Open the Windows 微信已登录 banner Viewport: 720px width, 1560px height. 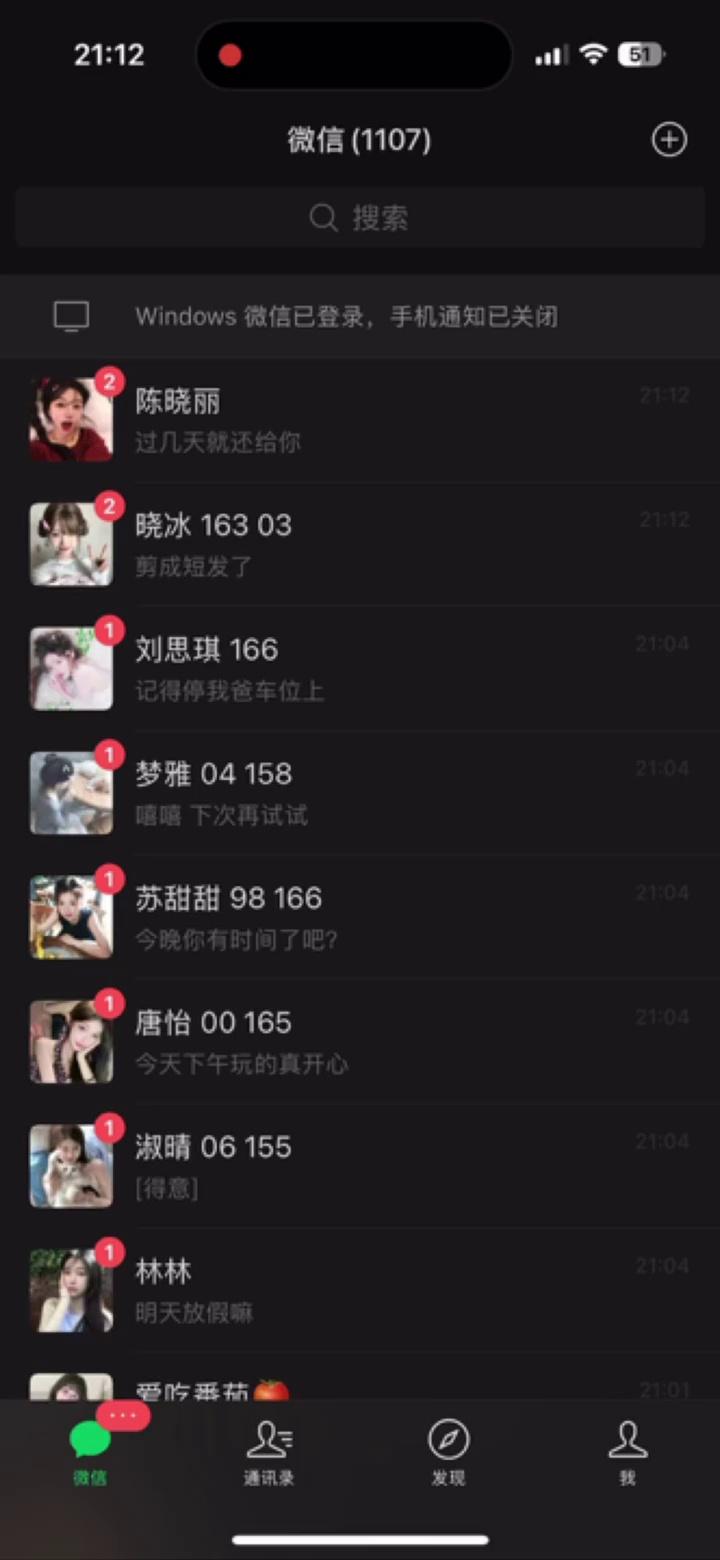click(x=360, y=317)
